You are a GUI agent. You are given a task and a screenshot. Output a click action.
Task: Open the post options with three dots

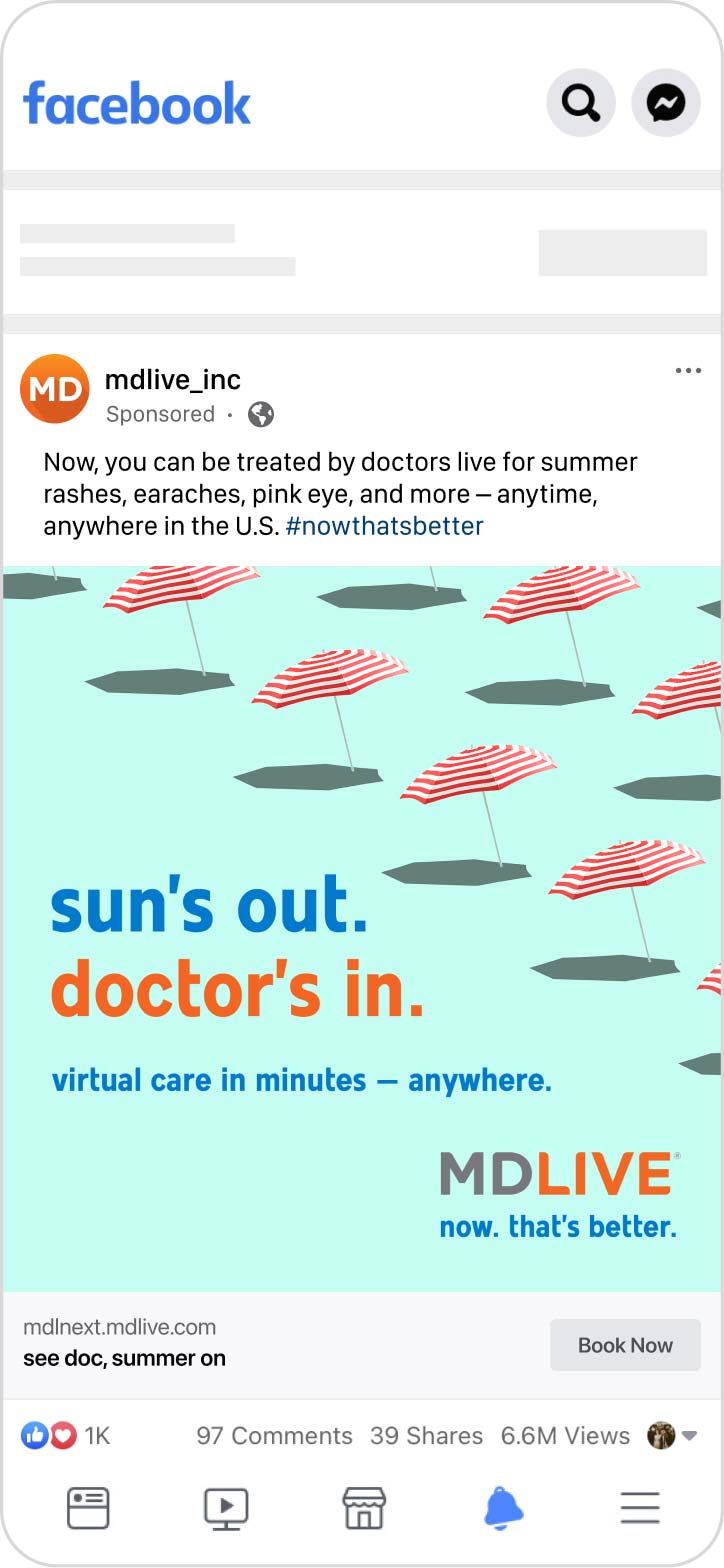pos(688,370)
